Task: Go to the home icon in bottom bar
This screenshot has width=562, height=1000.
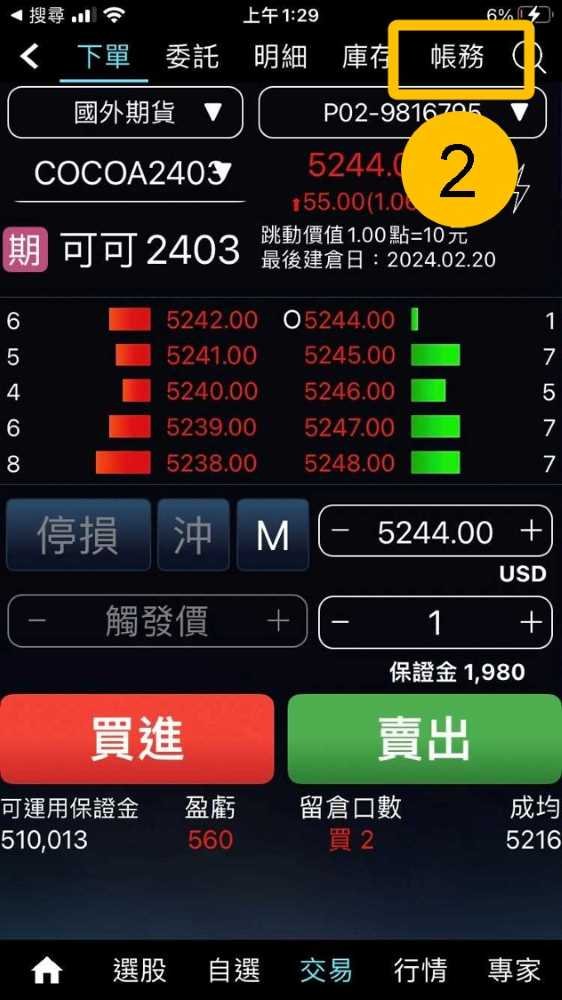Action: click(47, 971)
